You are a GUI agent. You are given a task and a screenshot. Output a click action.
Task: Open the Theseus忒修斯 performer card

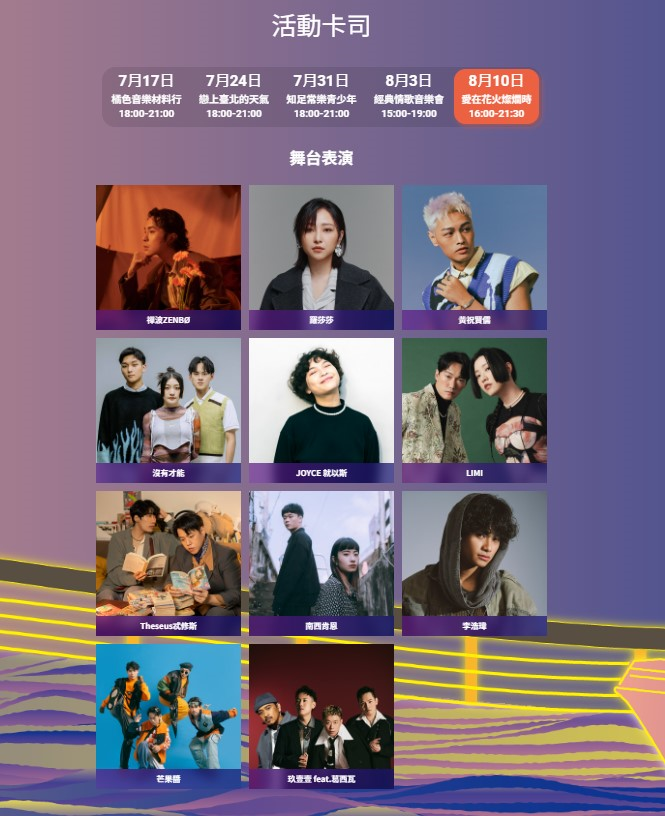coord(168,562)
